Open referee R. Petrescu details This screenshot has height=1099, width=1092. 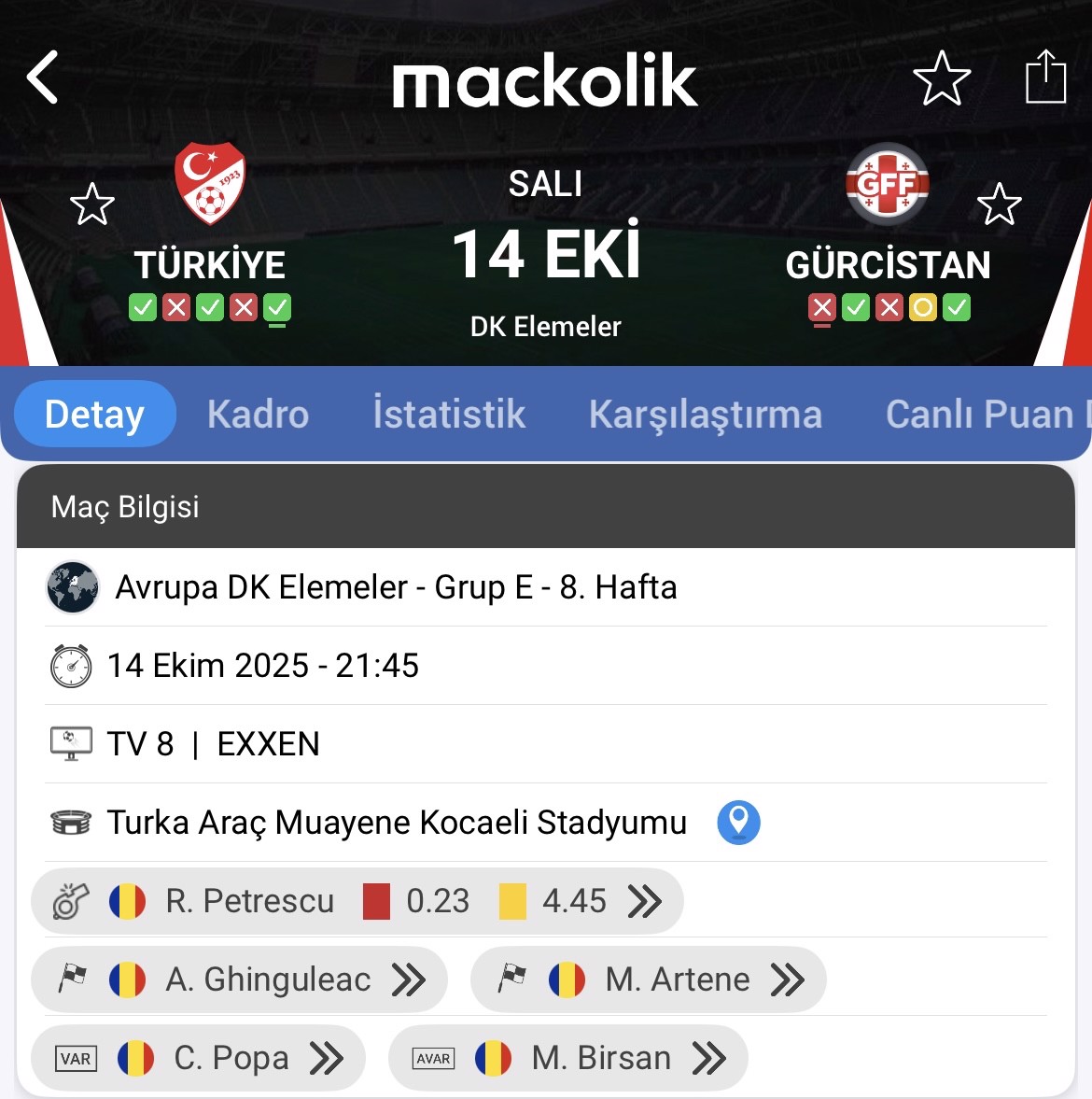point(357,901)
